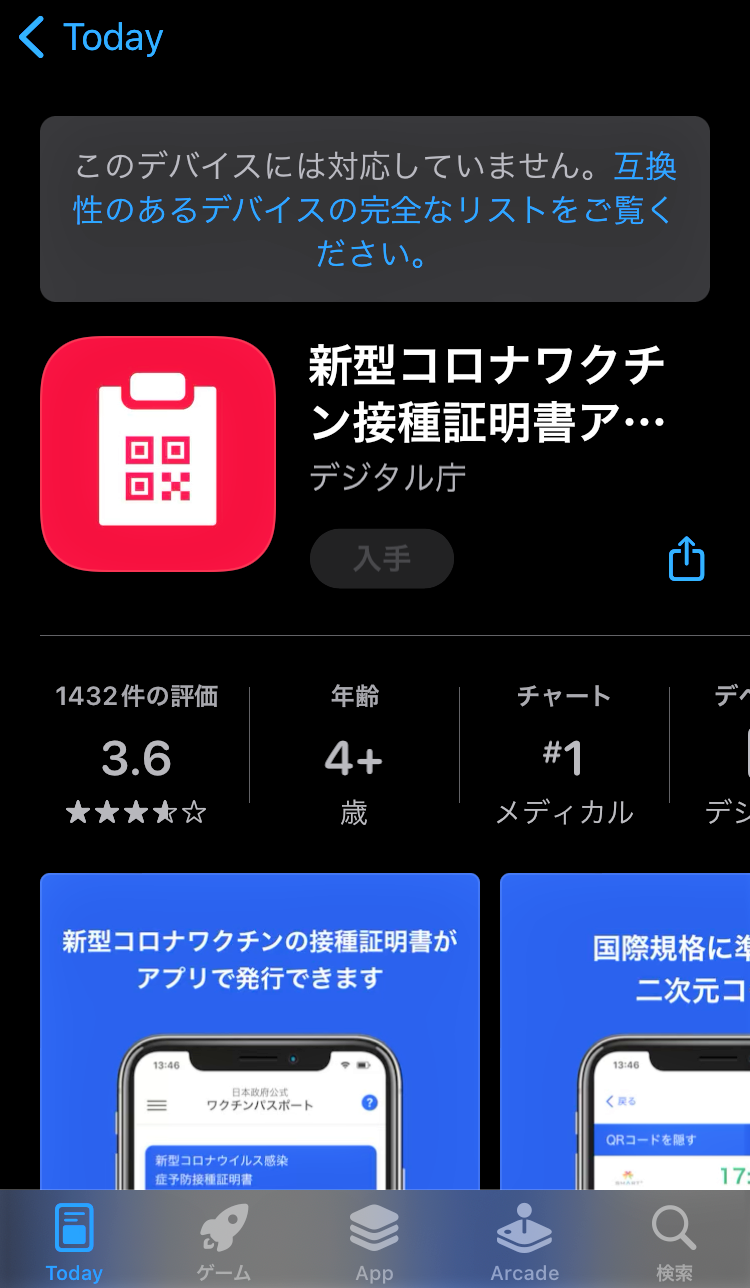
Task: Switch to the App tab
Action: (x=374, y=1242)
